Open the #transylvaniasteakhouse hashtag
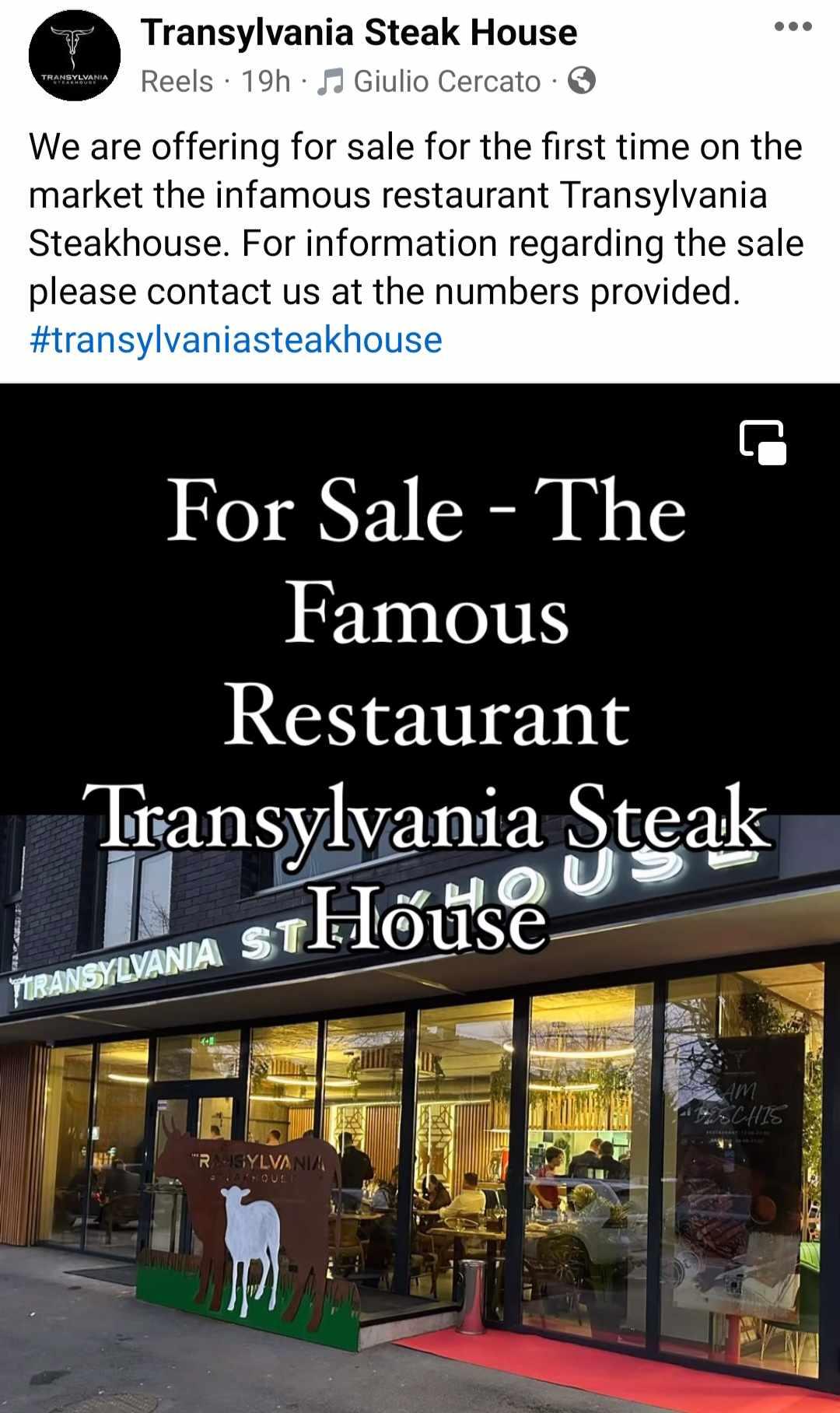 click(236, 340)
